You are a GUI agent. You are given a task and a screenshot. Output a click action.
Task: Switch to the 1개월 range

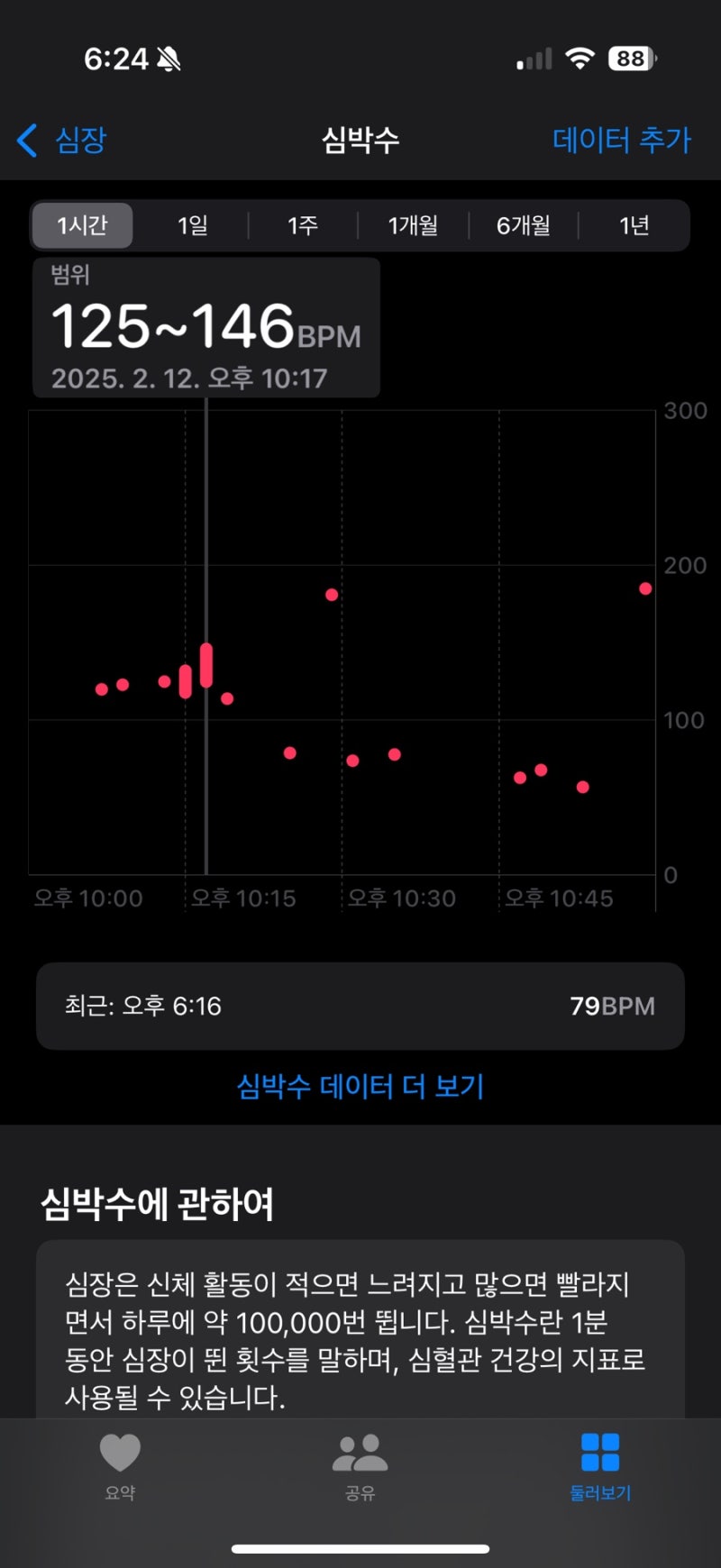point(413,225)
